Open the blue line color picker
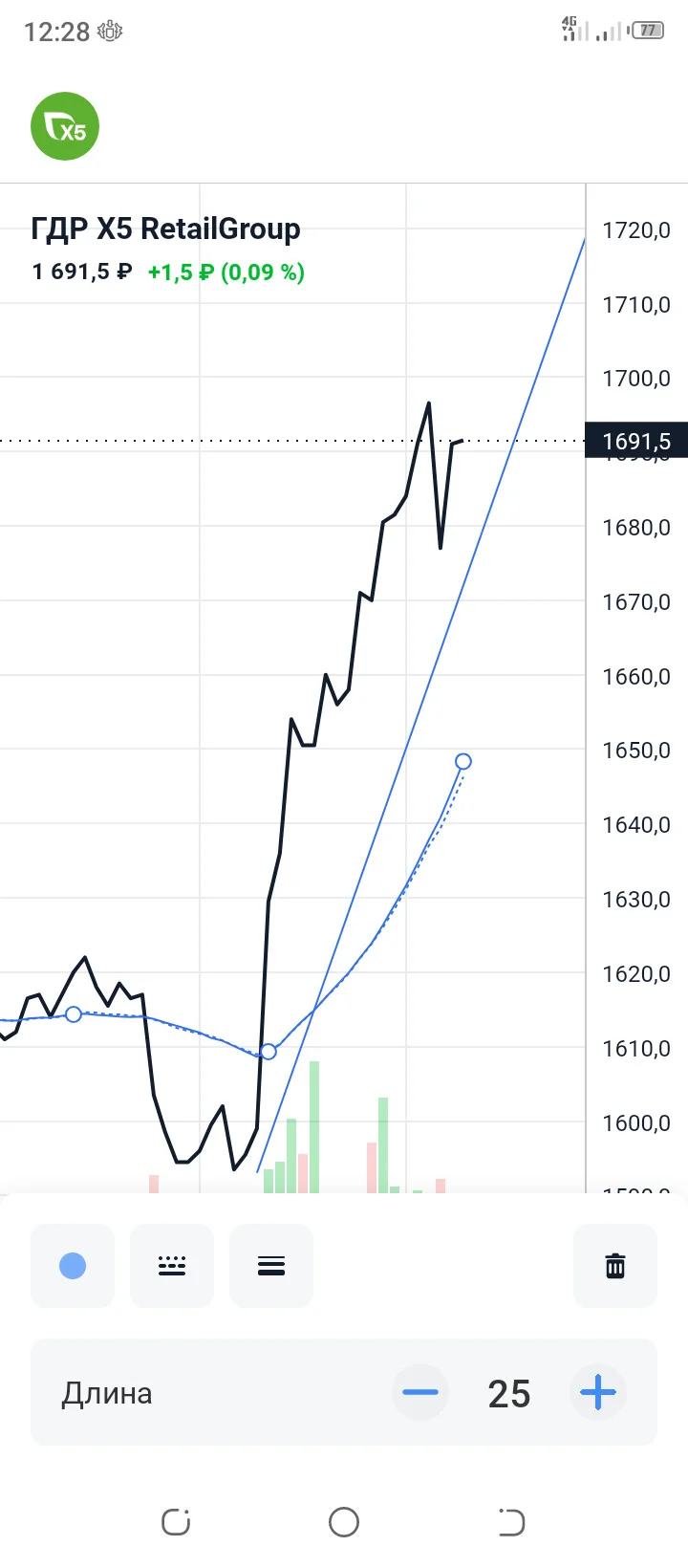 [73, 1266]
